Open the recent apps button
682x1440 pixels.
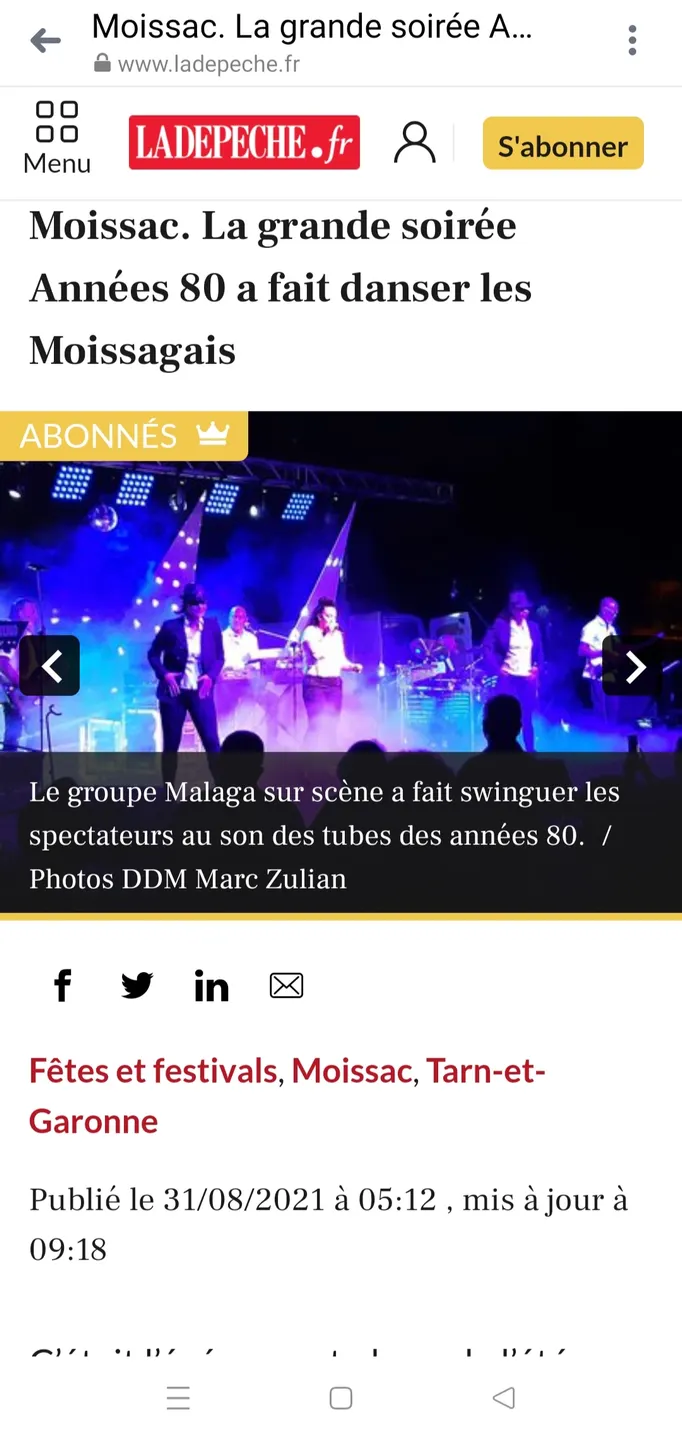(178, 1398)
